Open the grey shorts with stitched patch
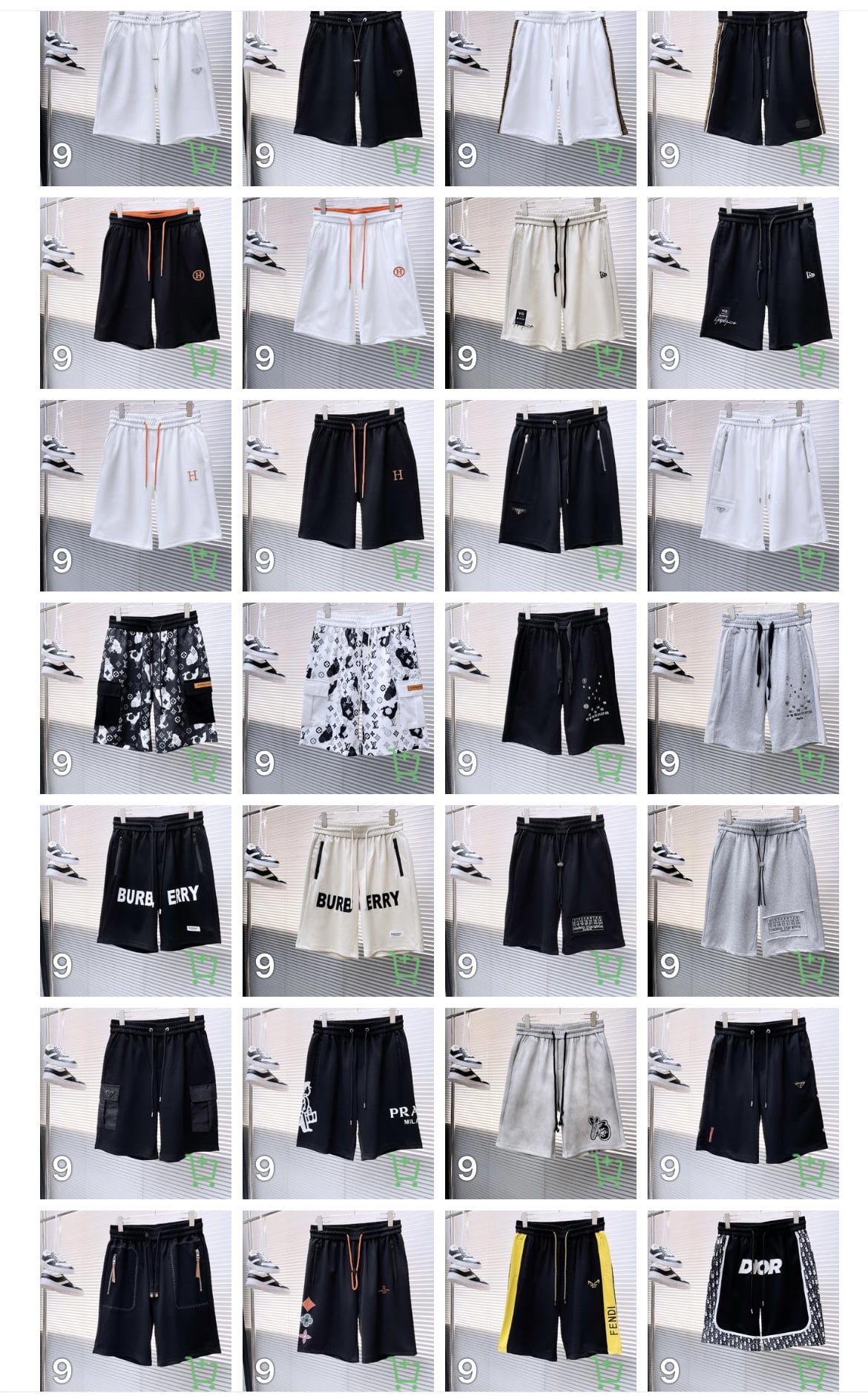 pyautogui.click(x=743, y=900)
